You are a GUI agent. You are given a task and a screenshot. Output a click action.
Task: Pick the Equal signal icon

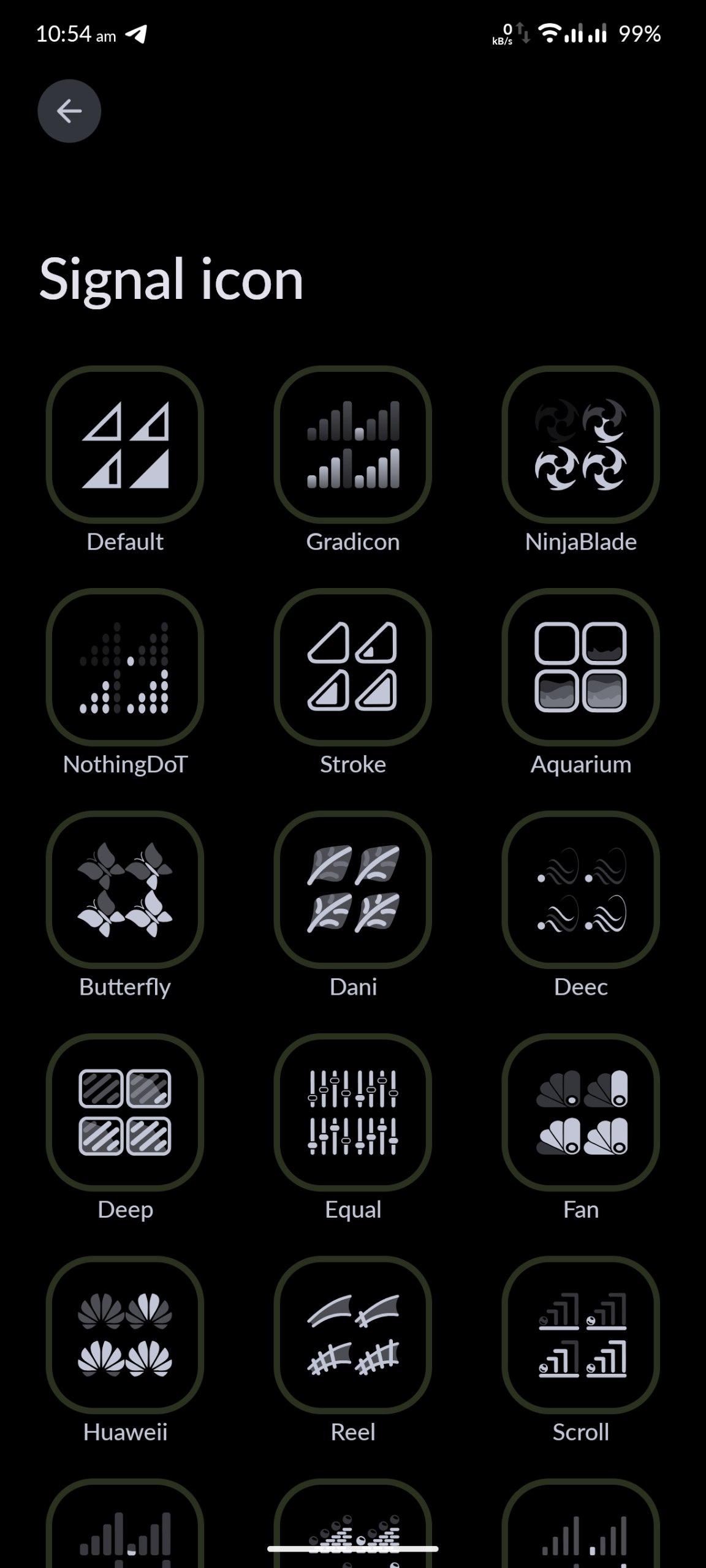353,1112
